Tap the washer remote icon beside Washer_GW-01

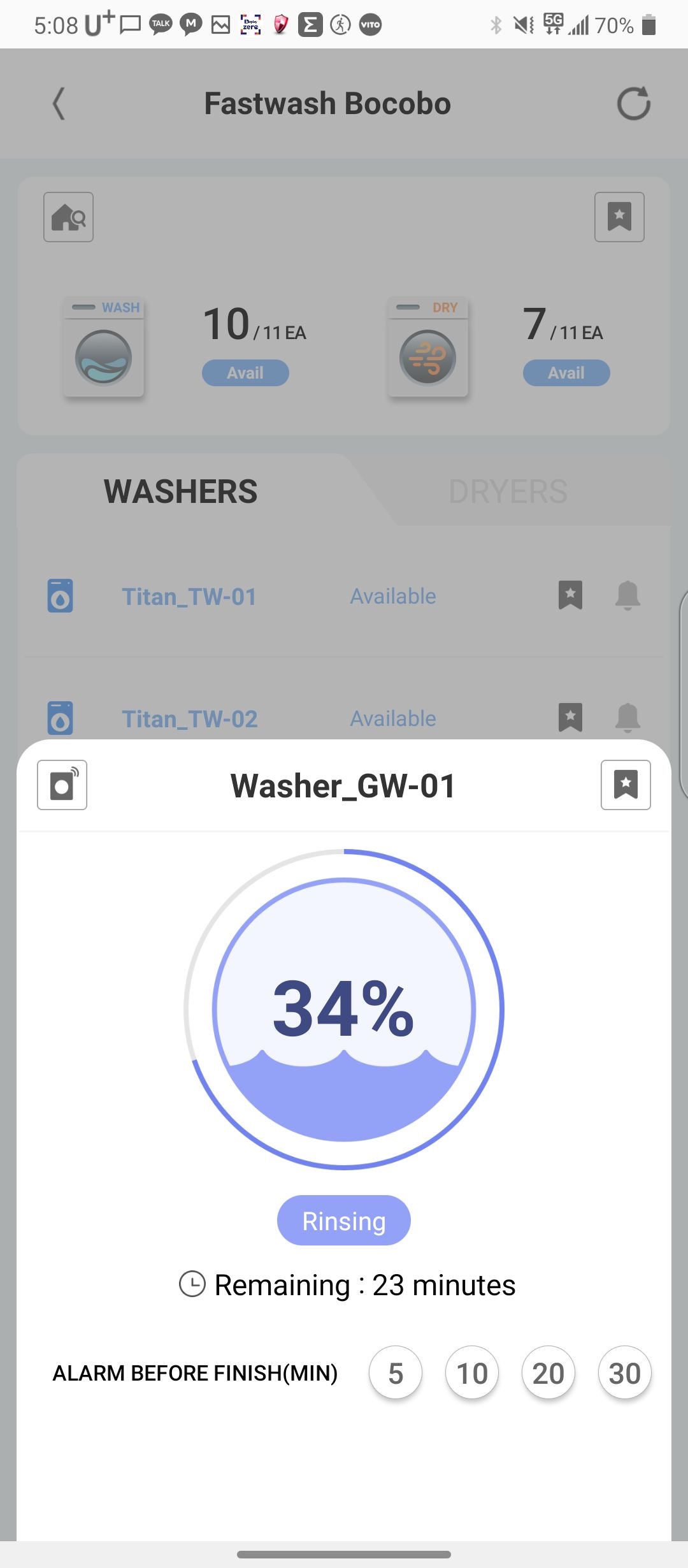(62, 785)
